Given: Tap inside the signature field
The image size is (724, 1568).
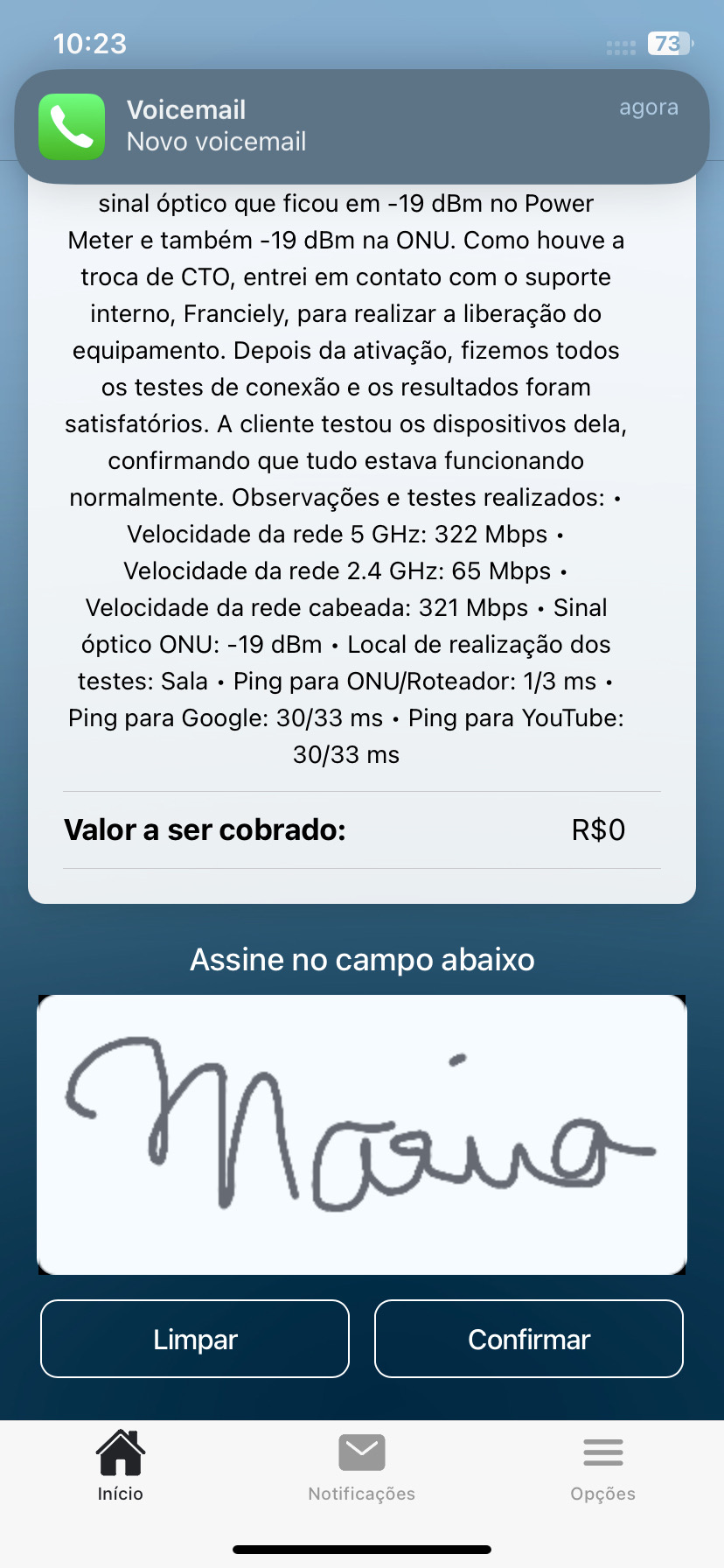Looking at the screenshot, I should pos(361,1134).
